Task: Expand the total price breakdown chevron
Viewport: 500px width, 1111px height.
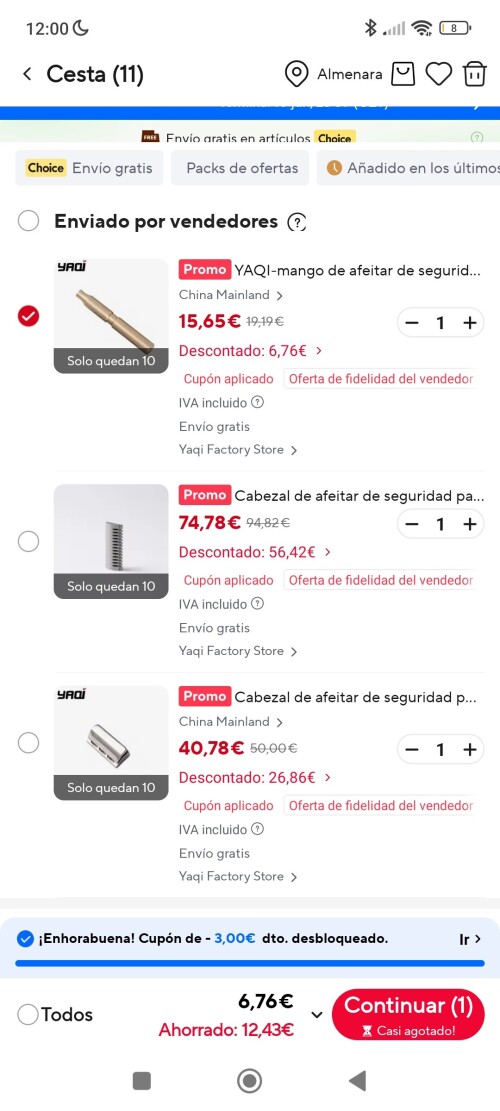Action: (x=317, y=1015)
